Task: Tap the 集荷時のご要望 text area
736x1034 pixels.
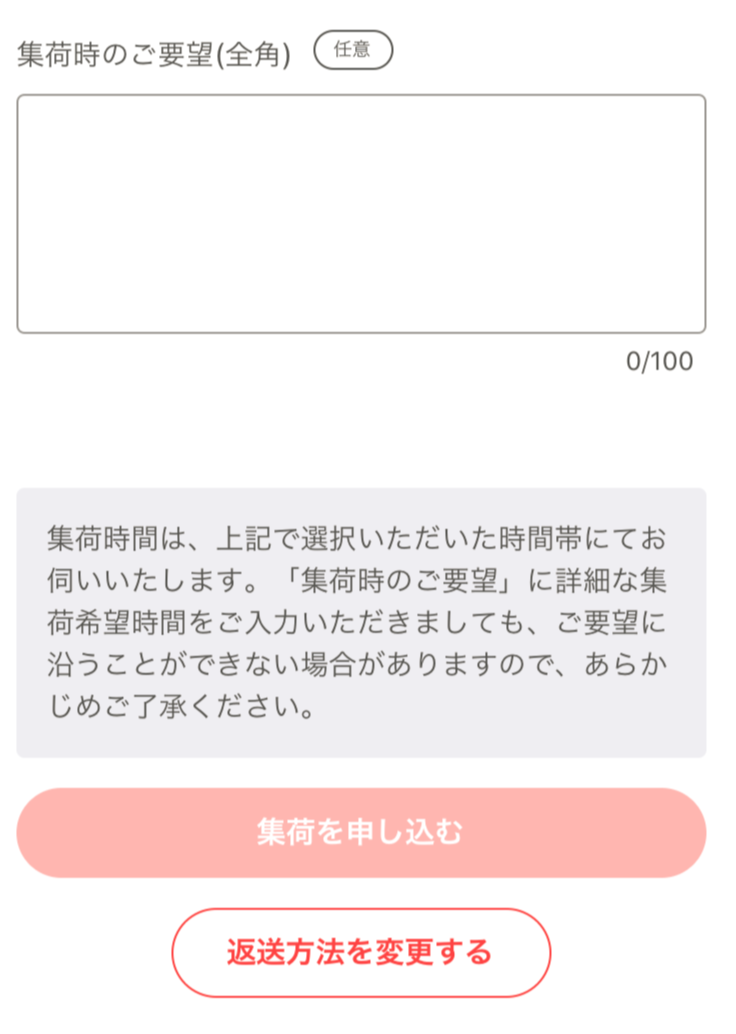Action: tap(361, 214)
